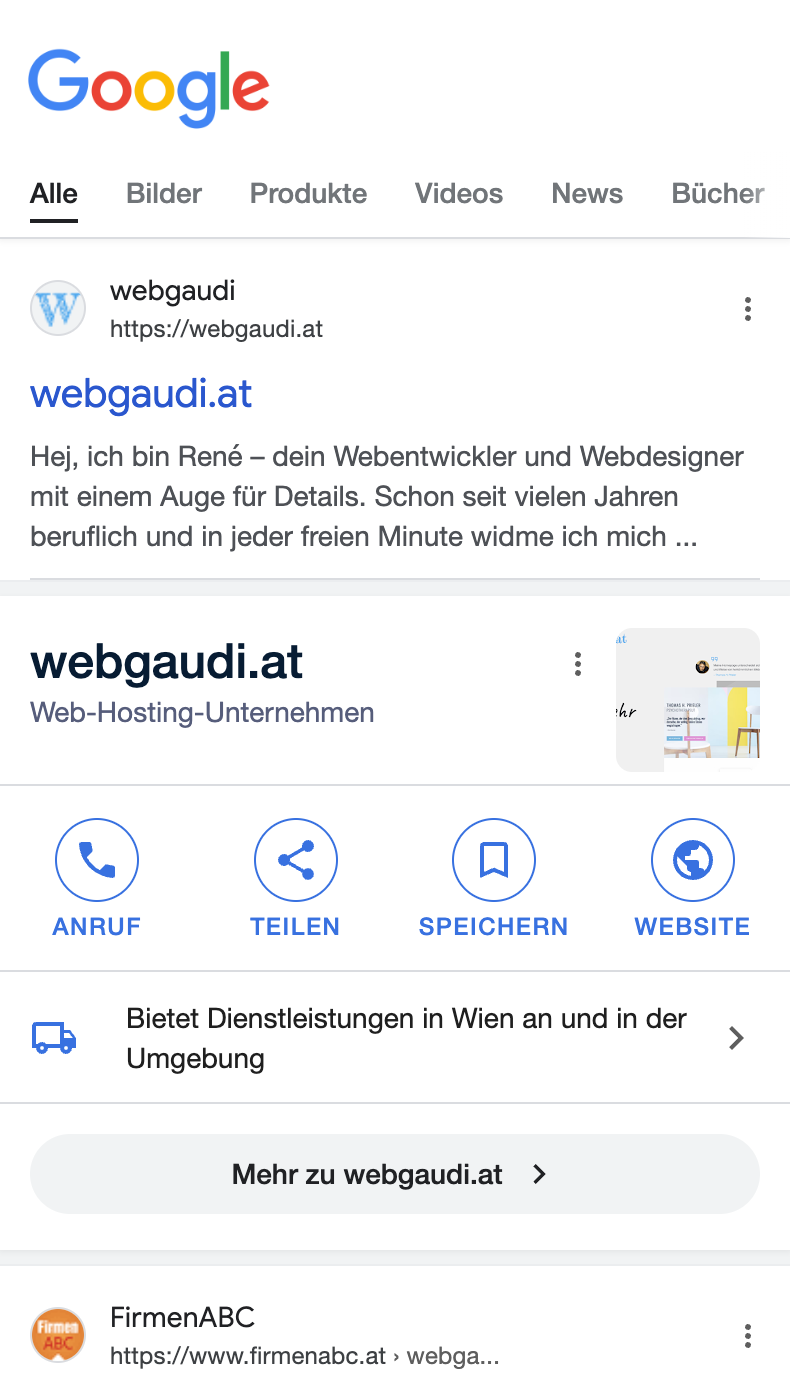Tap the SPEICHERN bookmark icon
This screenshot has height=1382, width=790.
click(x=493, y=859)
